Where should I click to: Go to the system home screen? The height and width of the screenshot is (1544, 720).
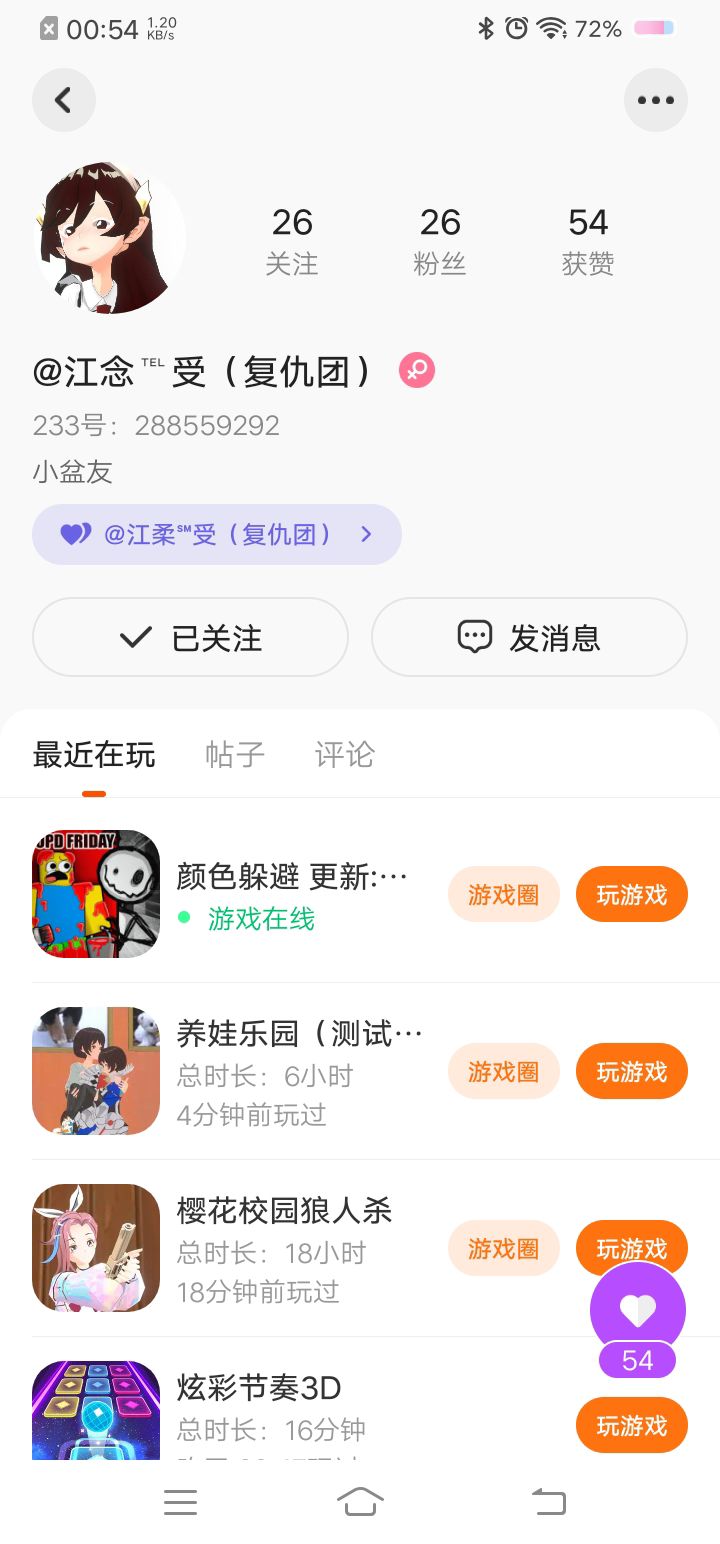click(x=360, y=1501)
